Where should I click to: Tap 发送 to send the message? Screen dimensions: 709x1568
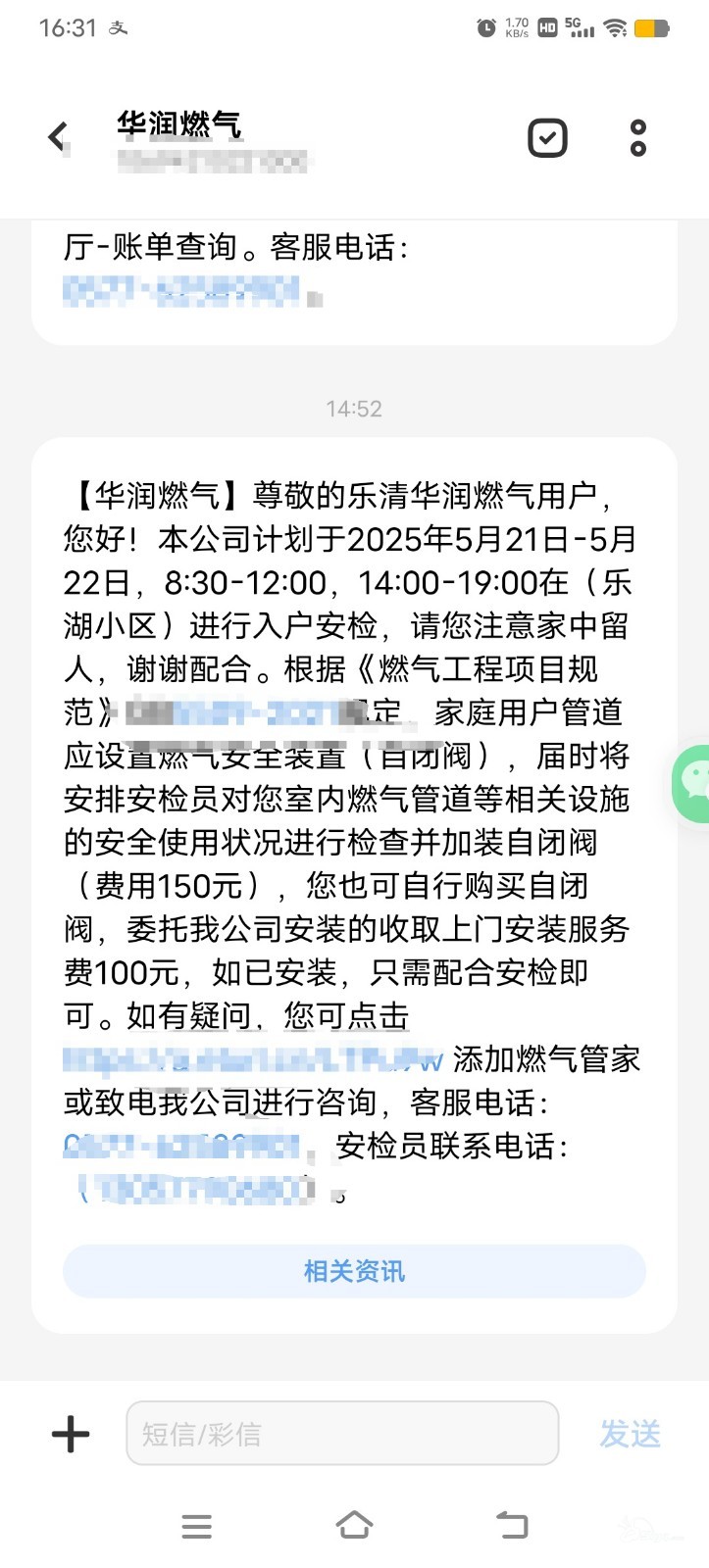[631, 1434]
